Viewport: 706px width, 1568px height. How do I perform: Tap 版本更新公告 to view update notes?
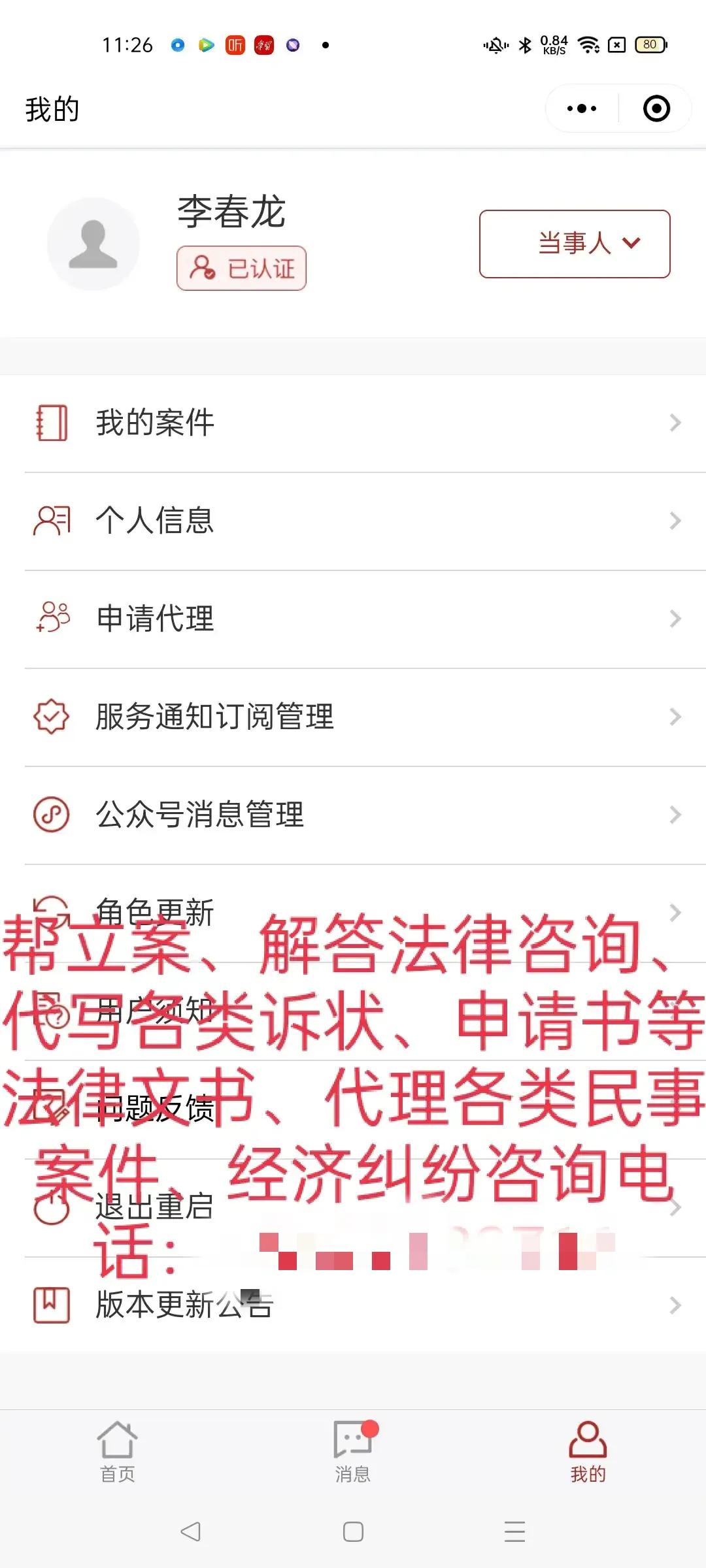(x=185, y=1305)
